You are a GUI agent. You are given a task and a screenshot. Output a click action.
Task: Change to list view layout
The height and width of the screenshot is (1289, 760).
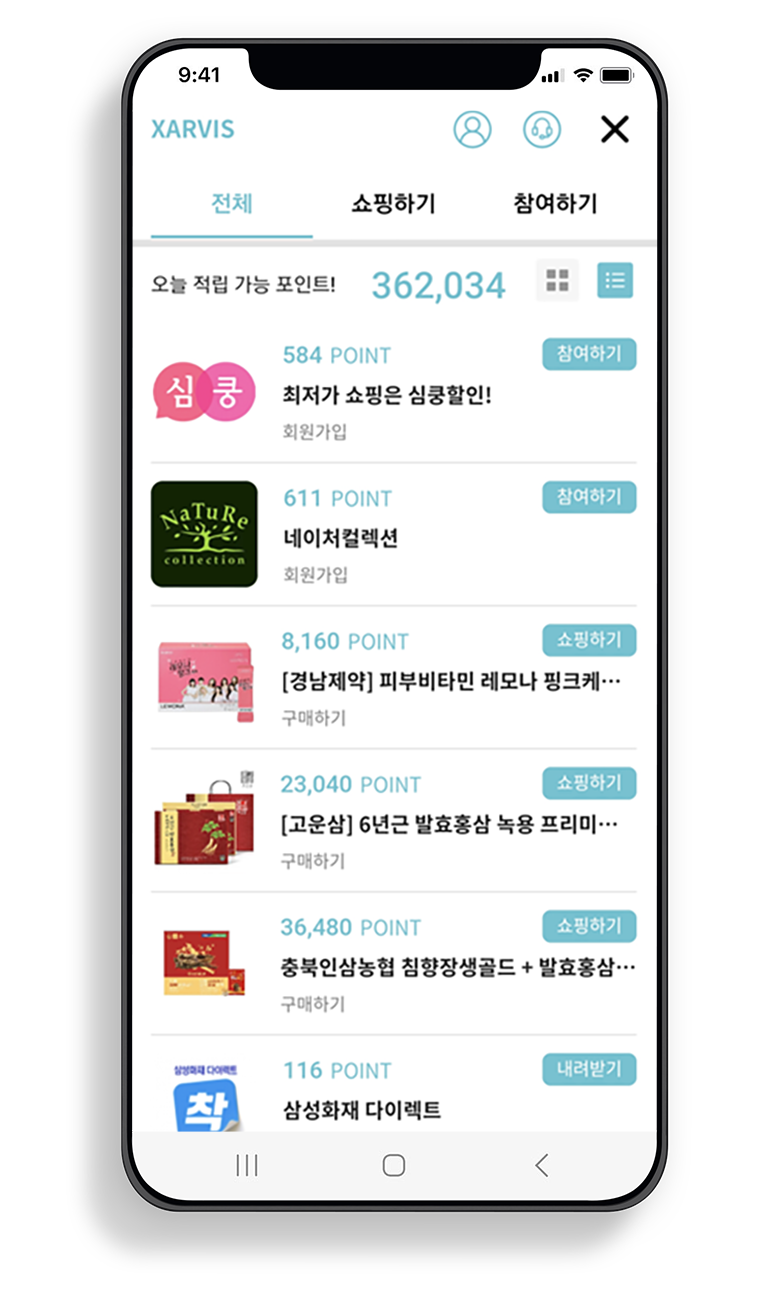click(615, 281)
